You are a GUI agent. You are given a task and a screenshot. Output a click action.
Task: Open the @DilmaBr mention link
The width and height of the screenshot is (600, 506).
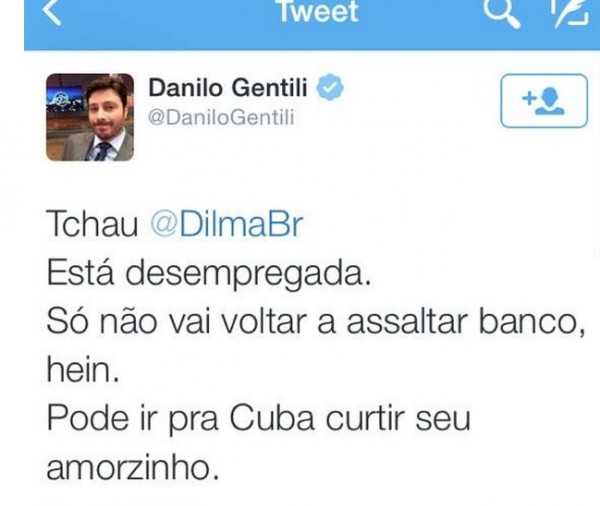(224, 224)
